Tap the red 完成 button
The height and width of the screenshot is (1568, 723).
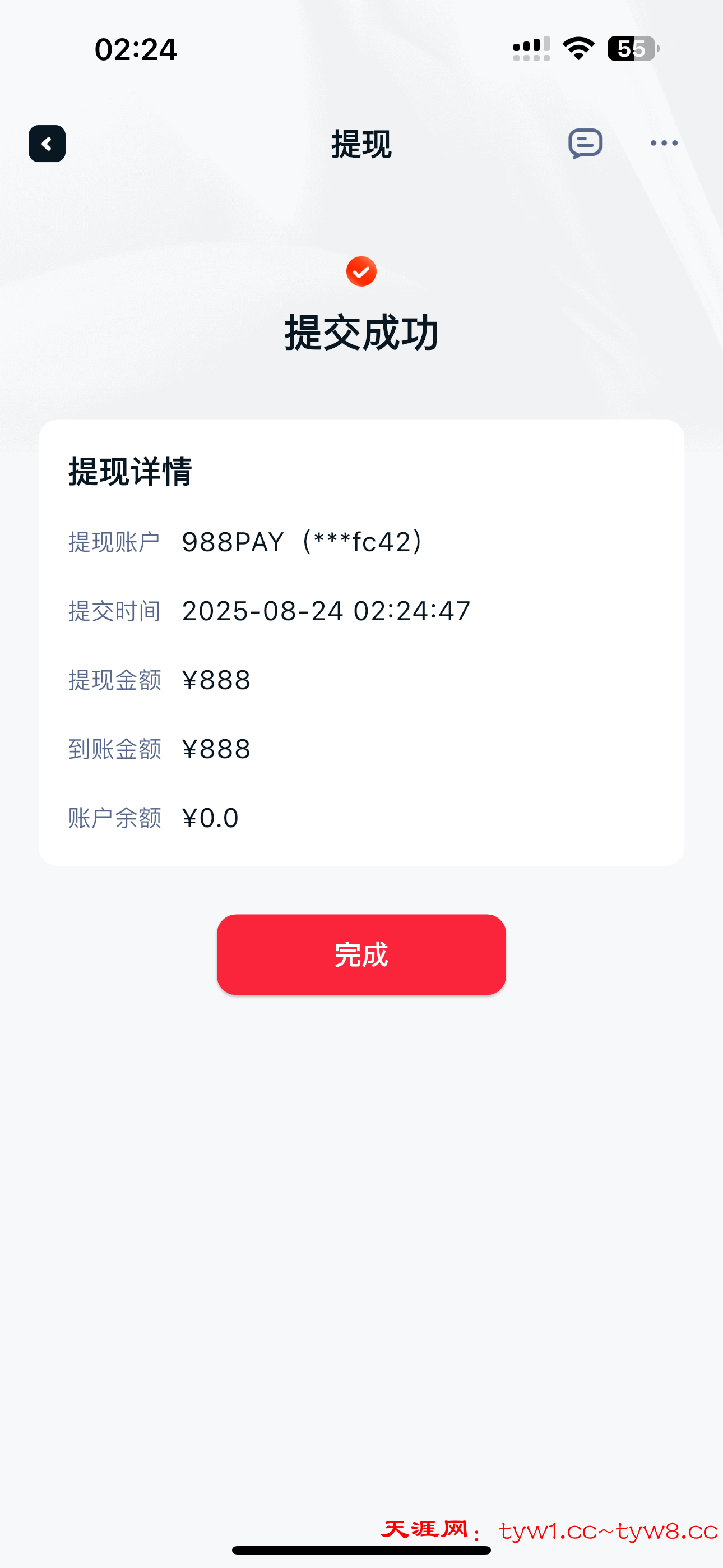click(361, 954)
